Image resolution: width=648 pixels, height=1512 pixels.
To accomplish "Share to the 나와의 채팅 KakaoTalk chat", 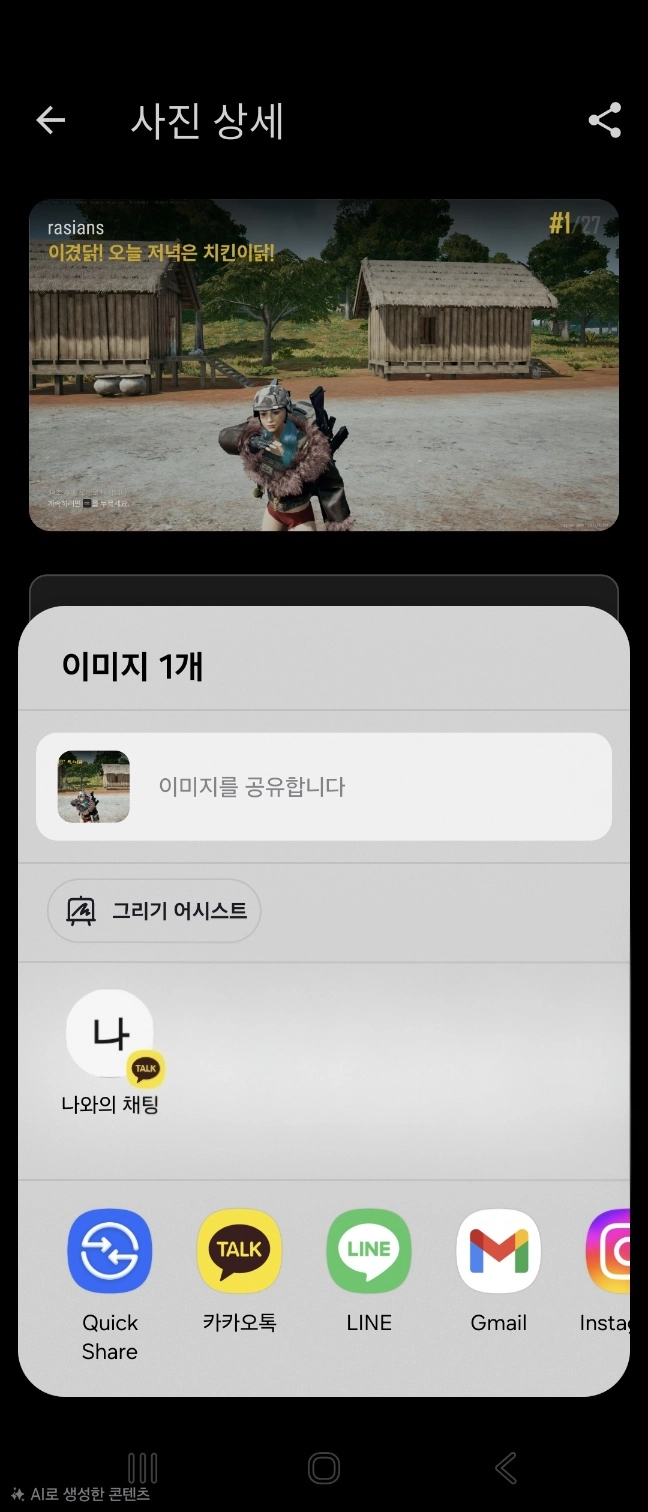I will tap(110, 1036).
